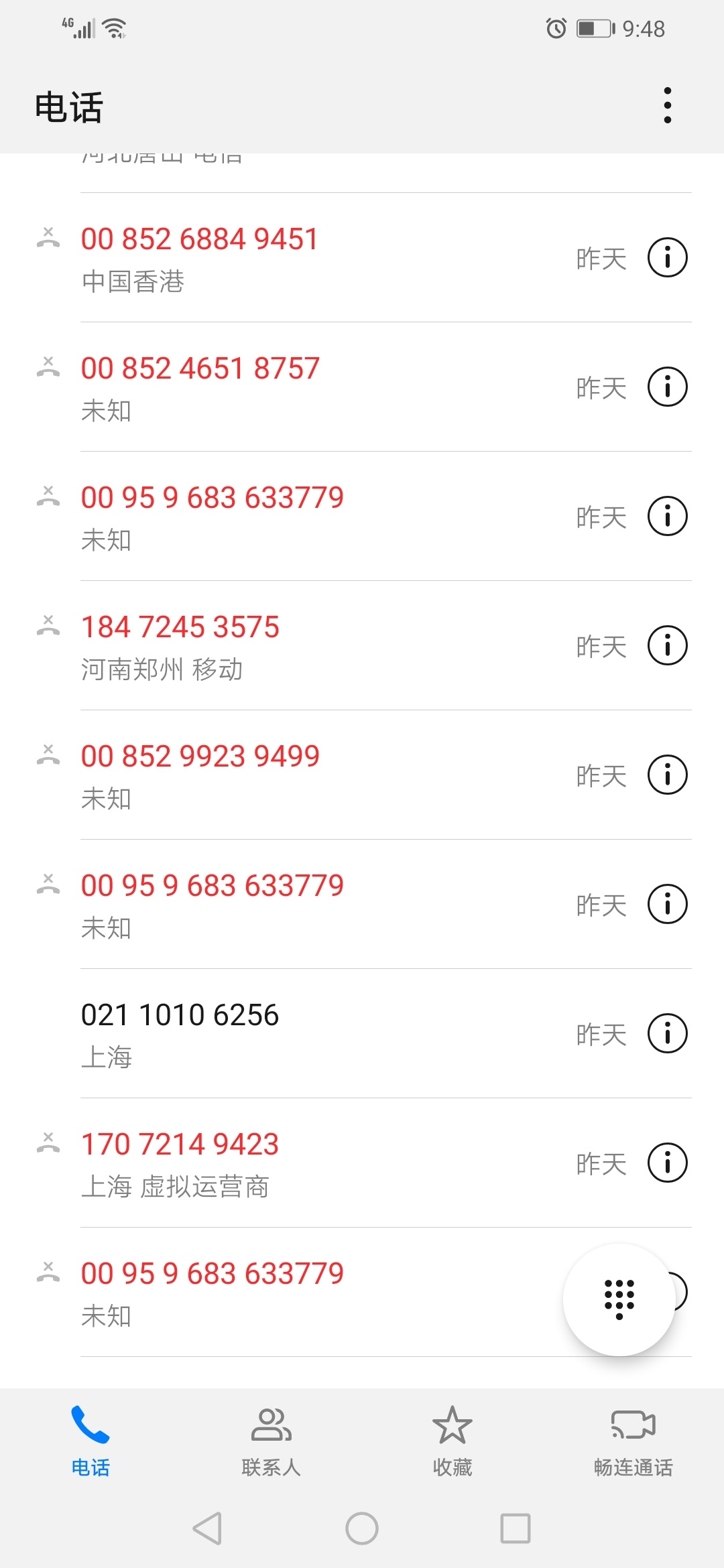
Task: Go to the home screen
Action: tap(362, 1528)
